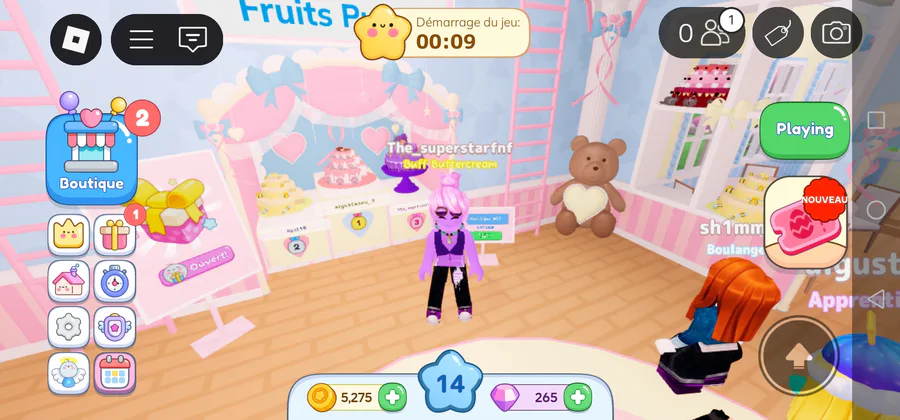Open the angel character icon
Viewport: 900px width, 420px height.
click(x=69, y=373)
